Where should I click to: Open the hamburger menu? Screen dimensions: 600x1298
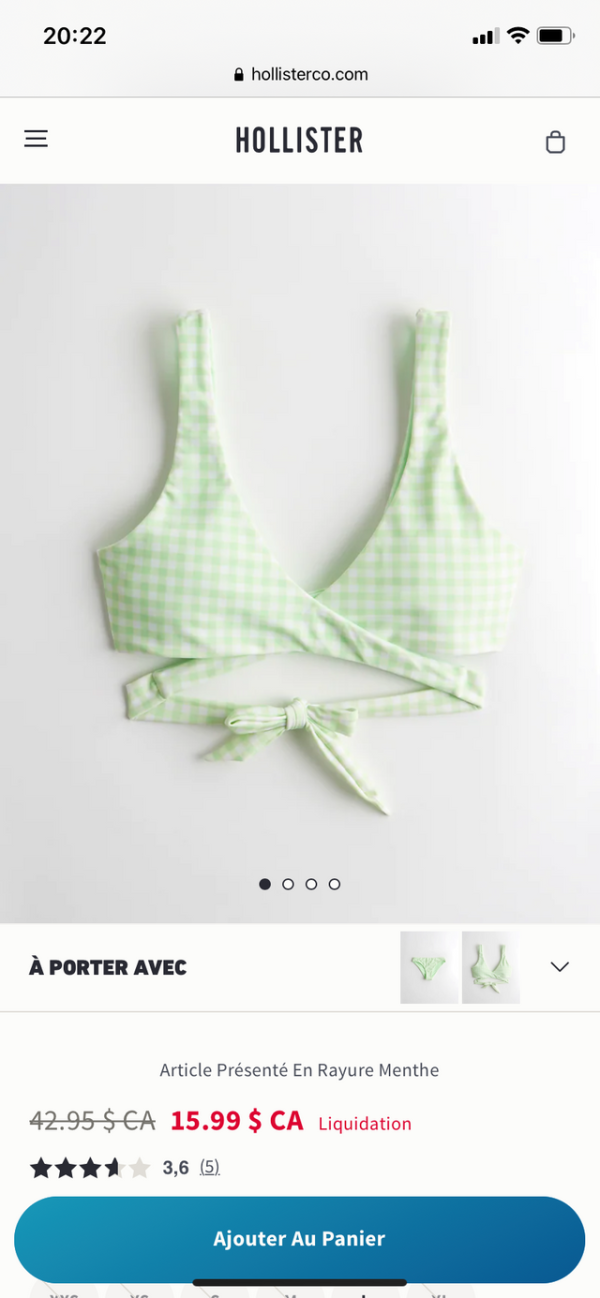[36, 139]
